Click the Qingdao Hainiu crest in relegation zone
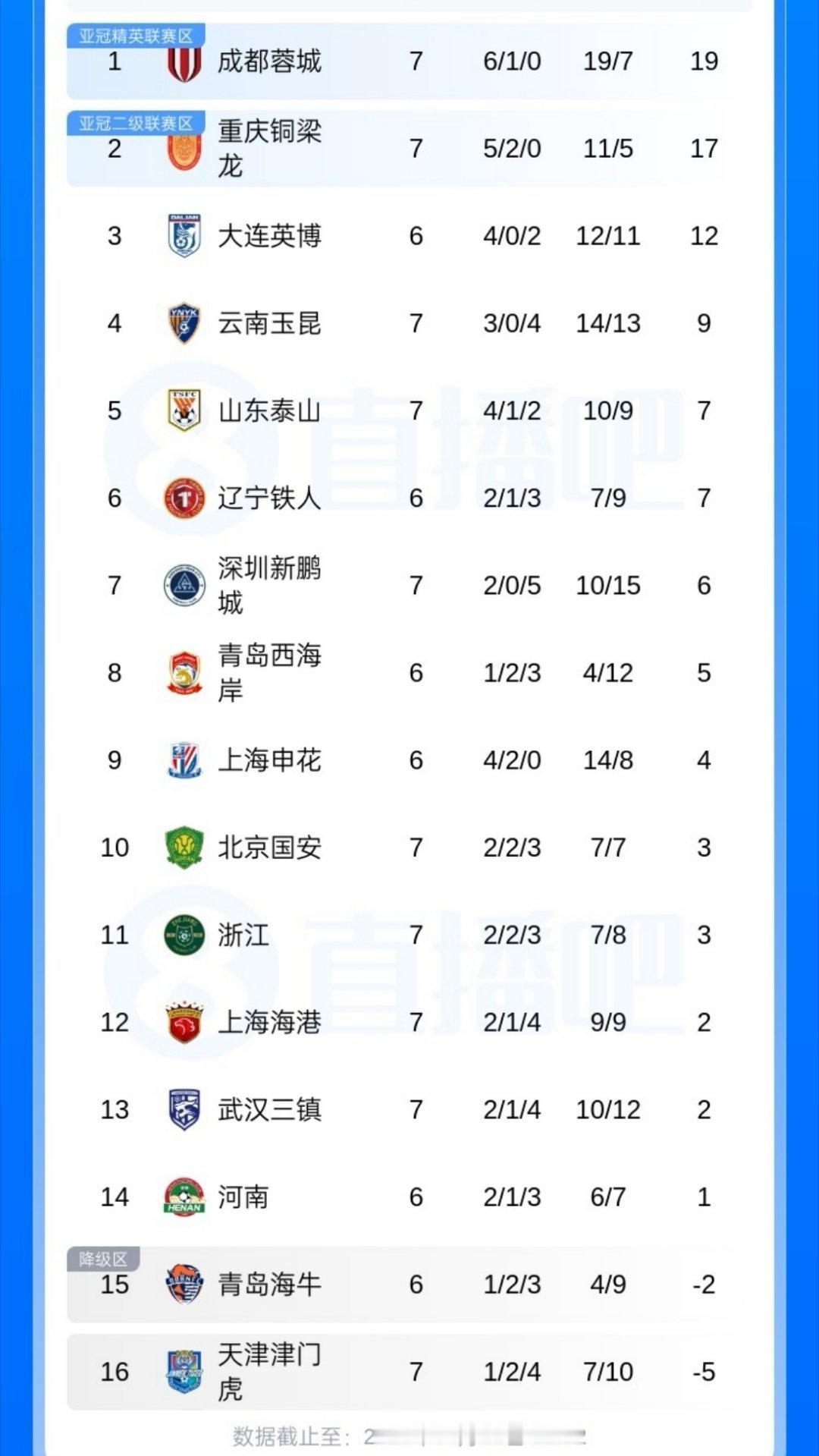 (182, 1285)
